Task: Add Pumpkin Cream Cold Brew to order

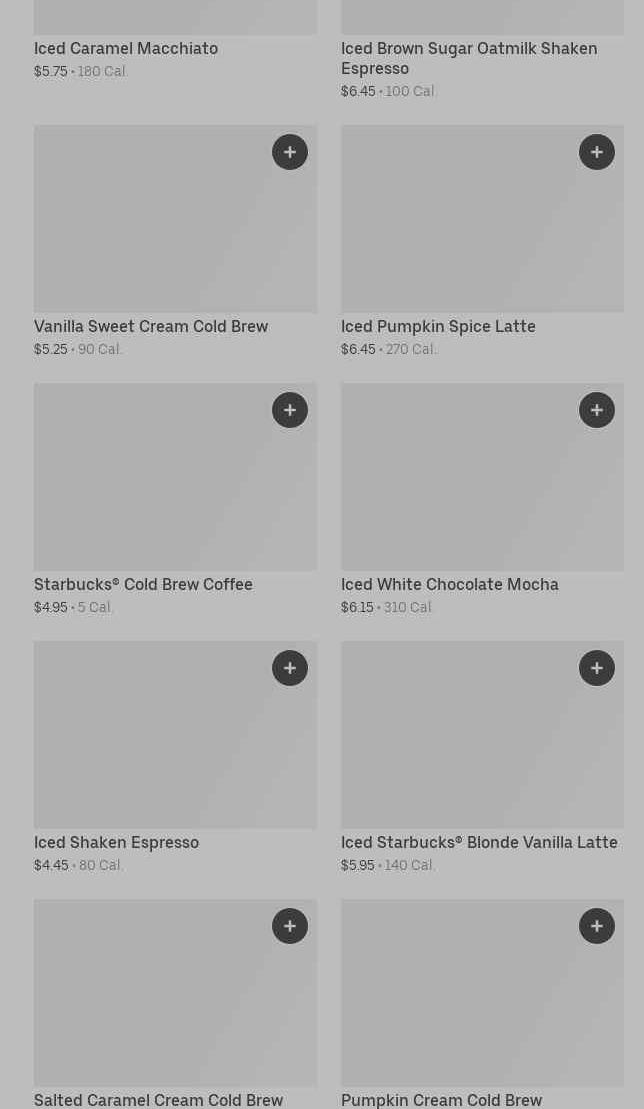Action: (x=597, y=926)
